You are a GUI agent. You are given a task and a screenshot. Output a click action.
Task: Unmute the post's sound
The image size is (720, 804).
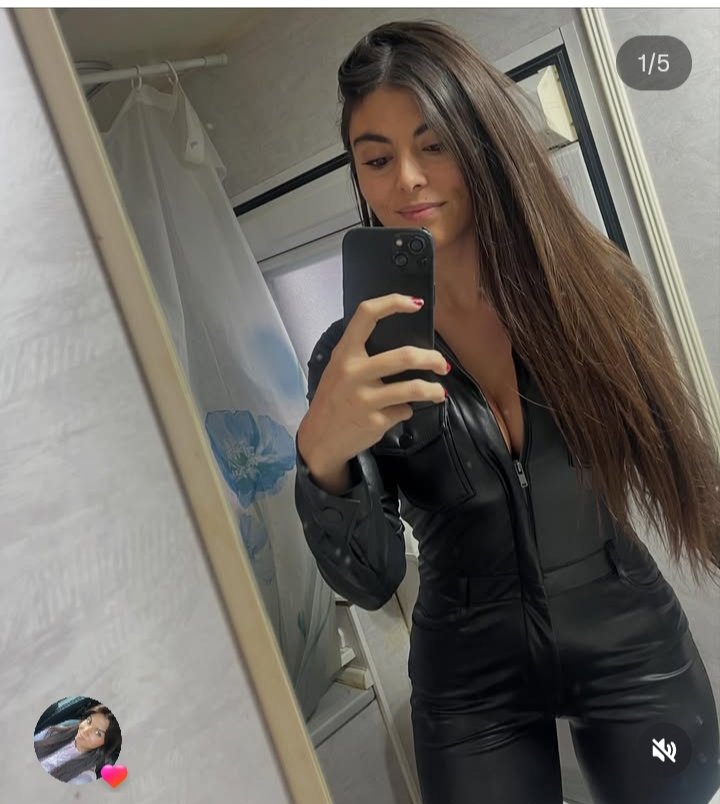(664, 750)
